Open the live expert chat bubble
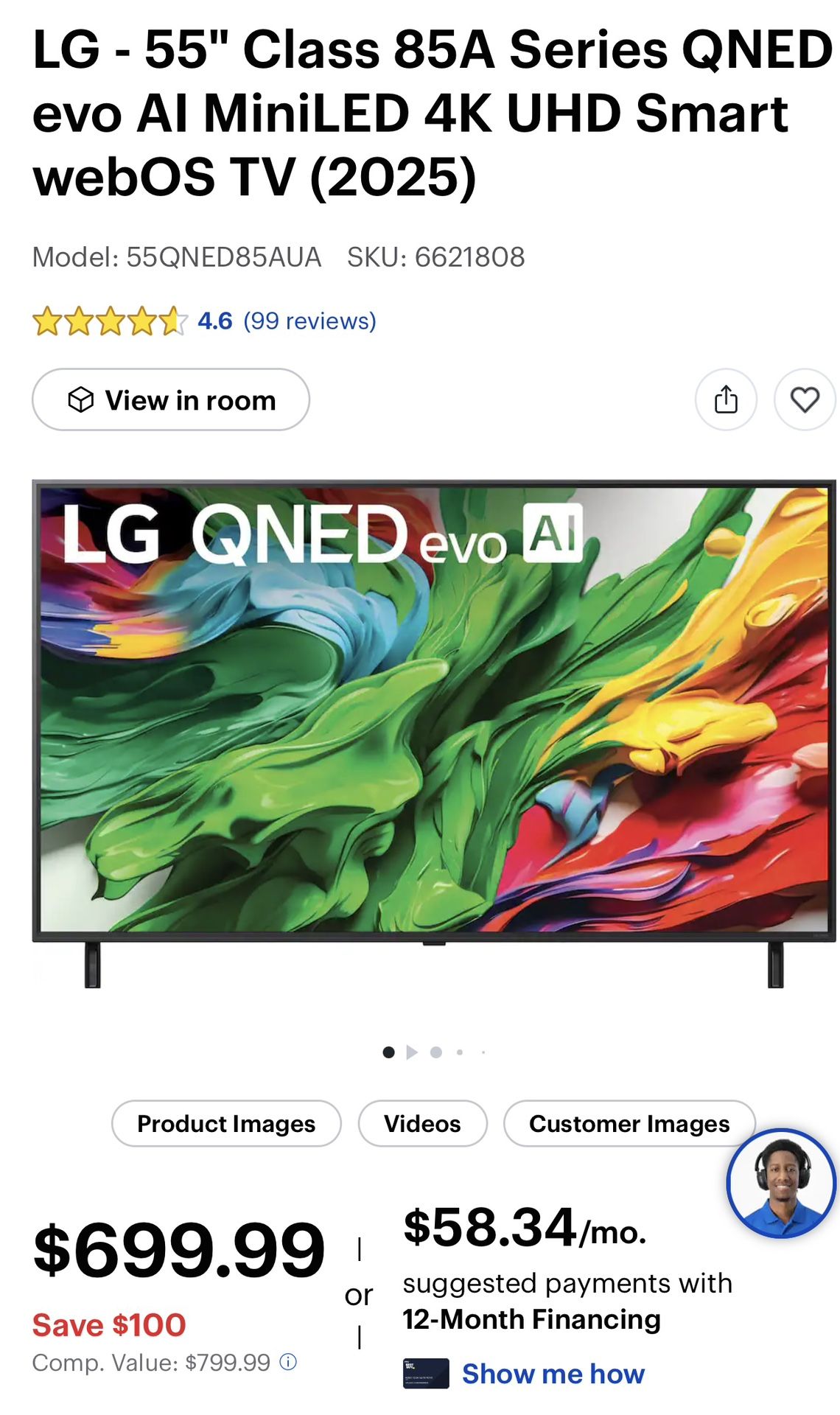The width and height of the screenshot is (840, 1415). click(x=781, y=1184)
